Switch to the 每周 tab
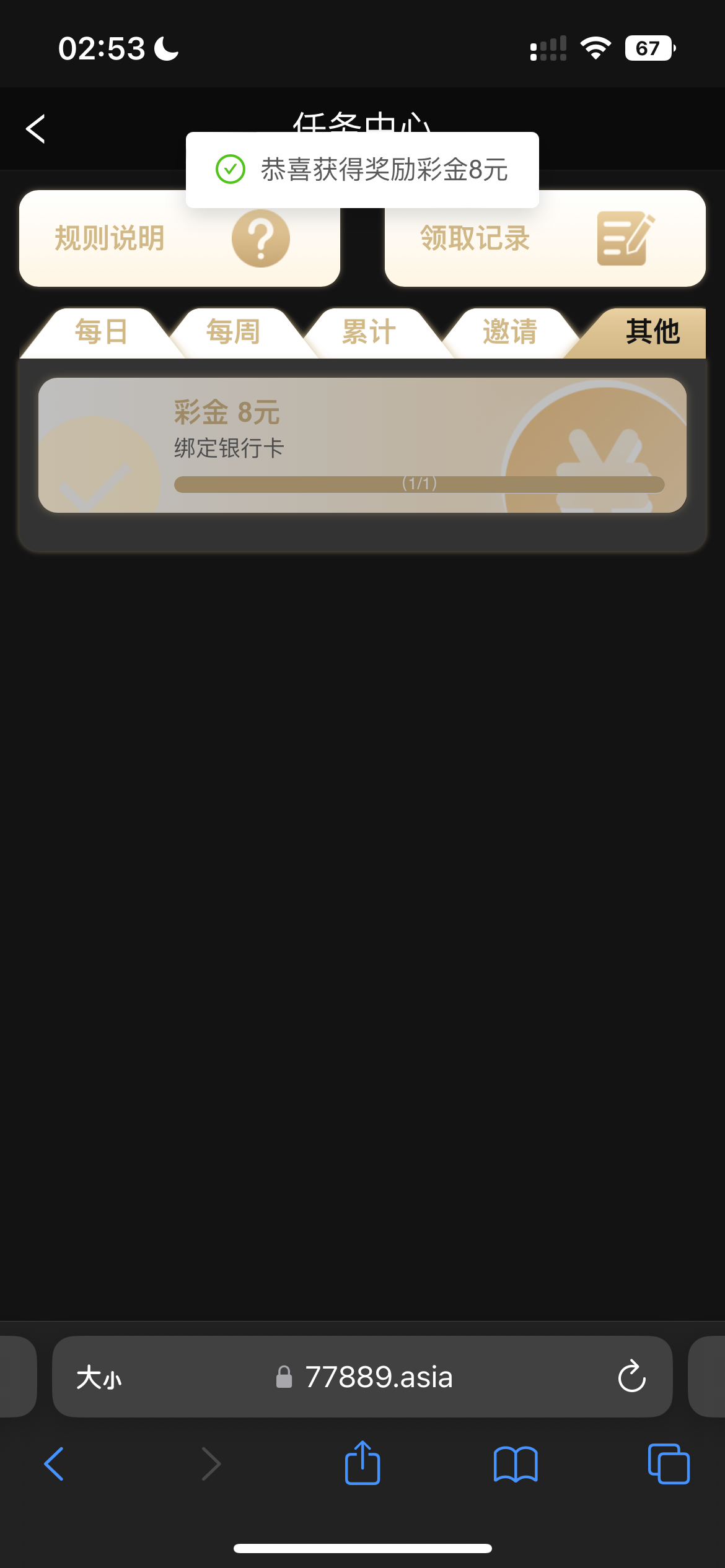This screenshot has width=725, height=1568. 234,333
